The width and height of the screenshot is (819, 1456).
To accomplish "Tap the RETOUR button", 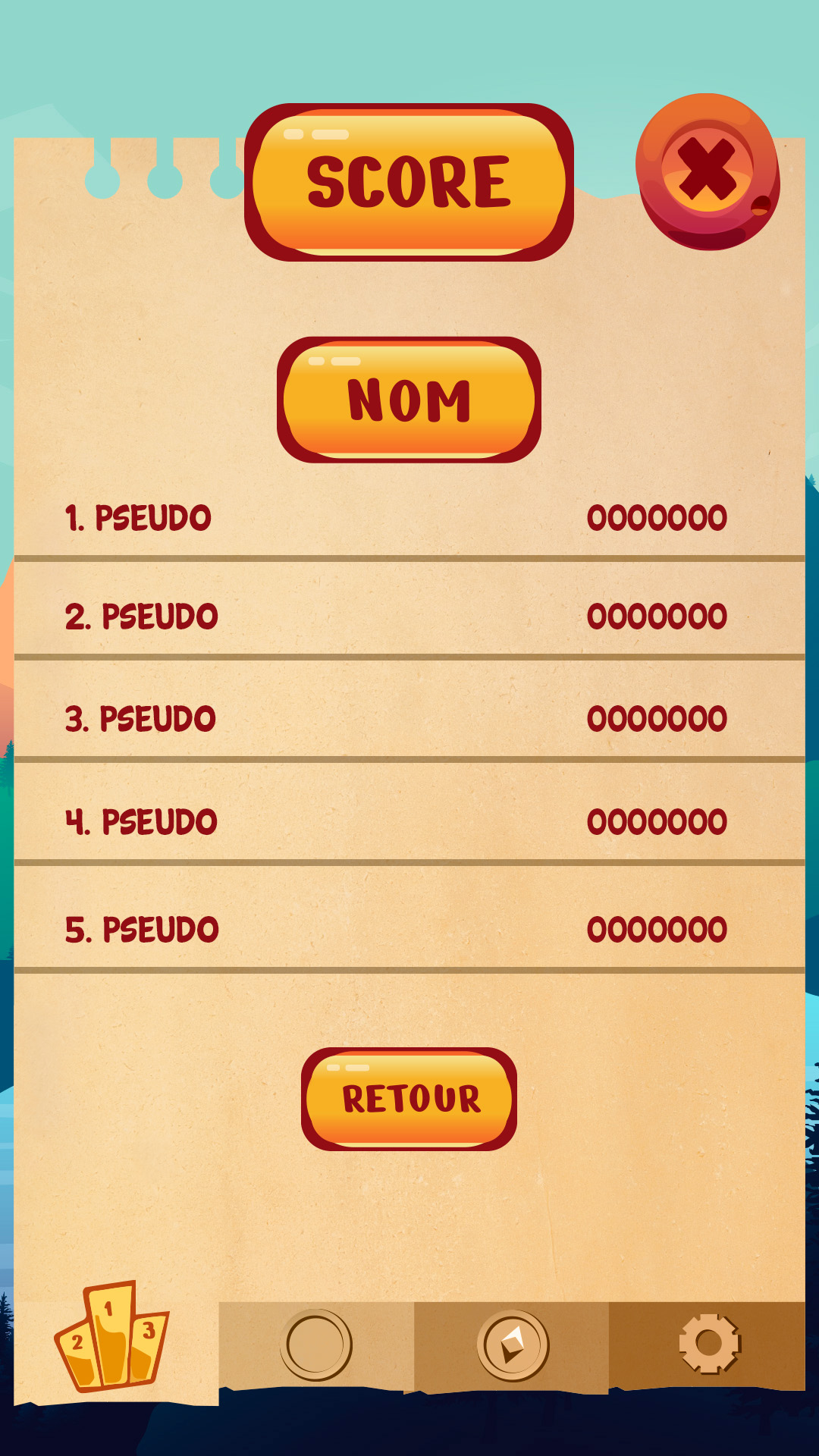I will (409, 1099).
